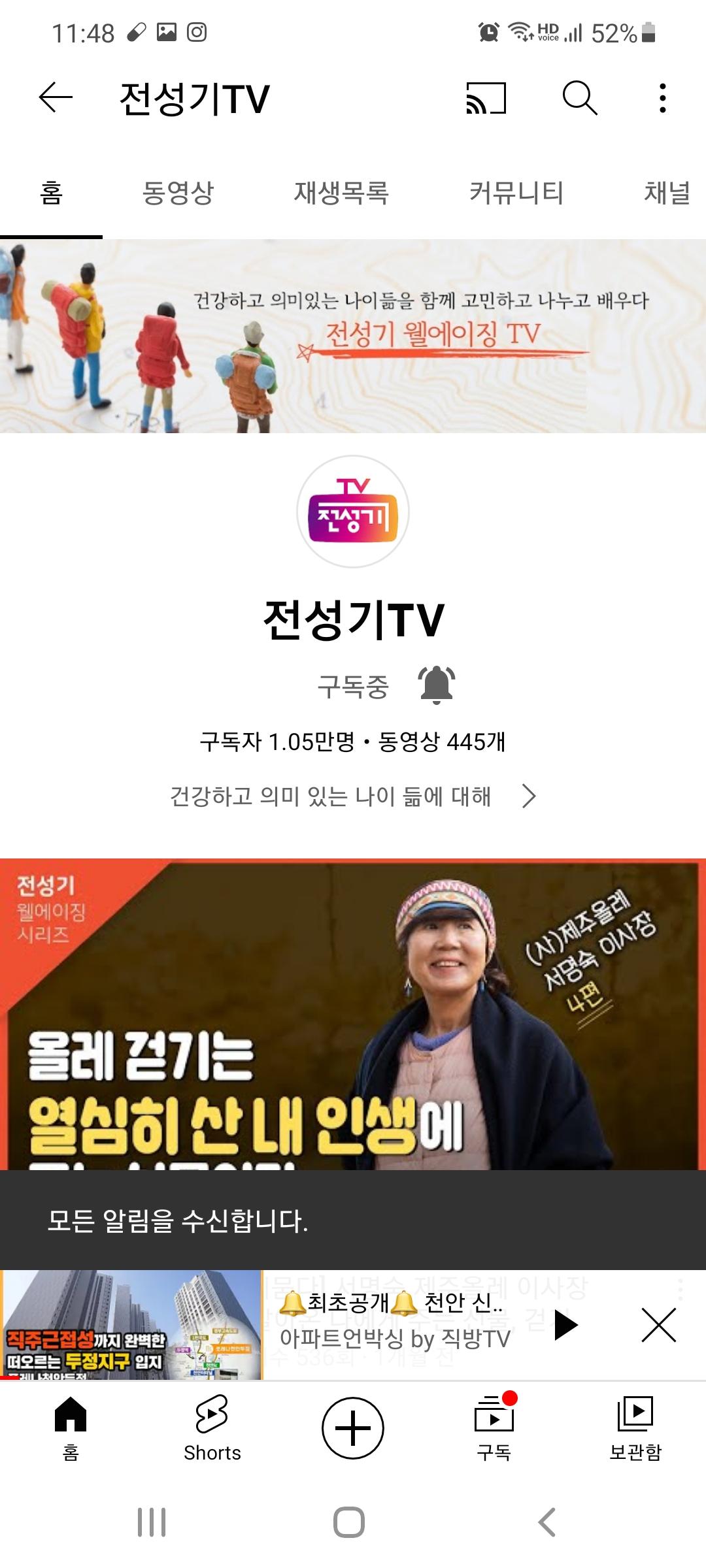706x1568 pixels.
Task: Change notification settings with the bell
Action: [x=437, y=685]
